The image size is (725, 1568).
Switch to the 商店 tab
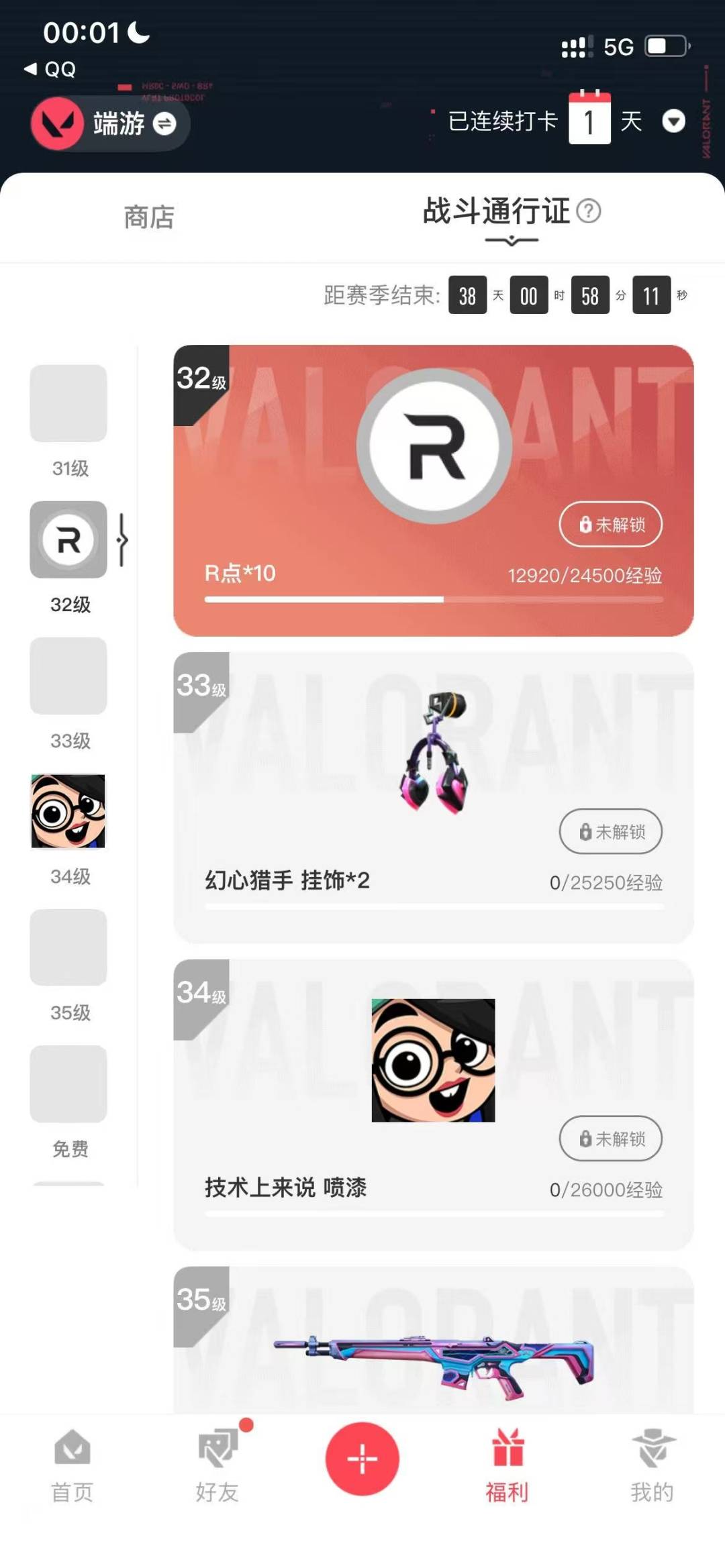pos(149,217)
